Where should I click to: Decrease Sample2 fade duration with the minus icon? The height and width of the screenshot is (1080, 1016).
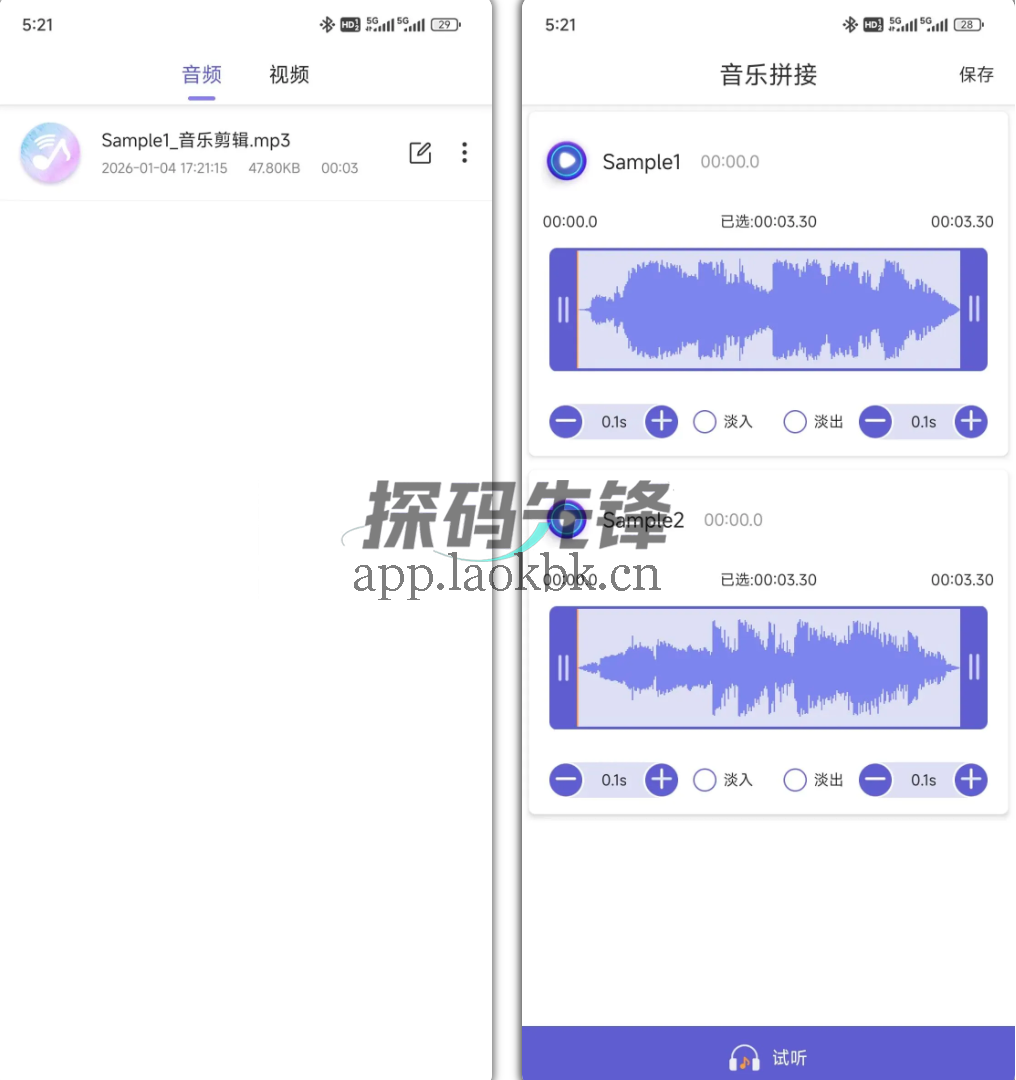(x=566, y=780)
